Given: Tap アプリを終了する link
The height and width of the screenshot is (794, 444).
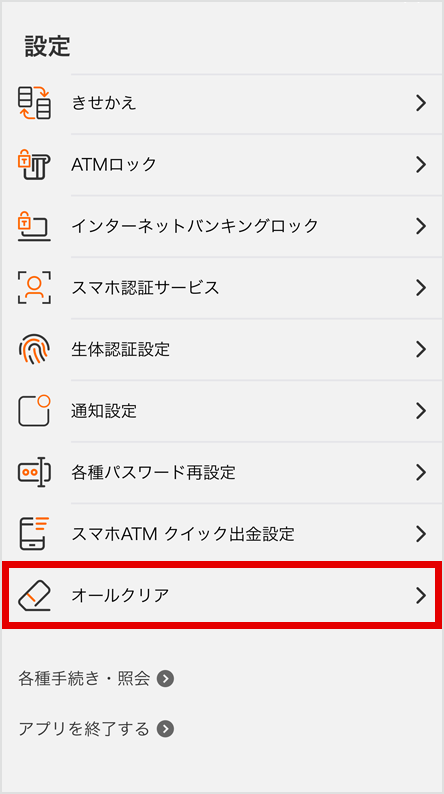Looking at the screenshot, I should pyautogui.click(x=96, y=729).
